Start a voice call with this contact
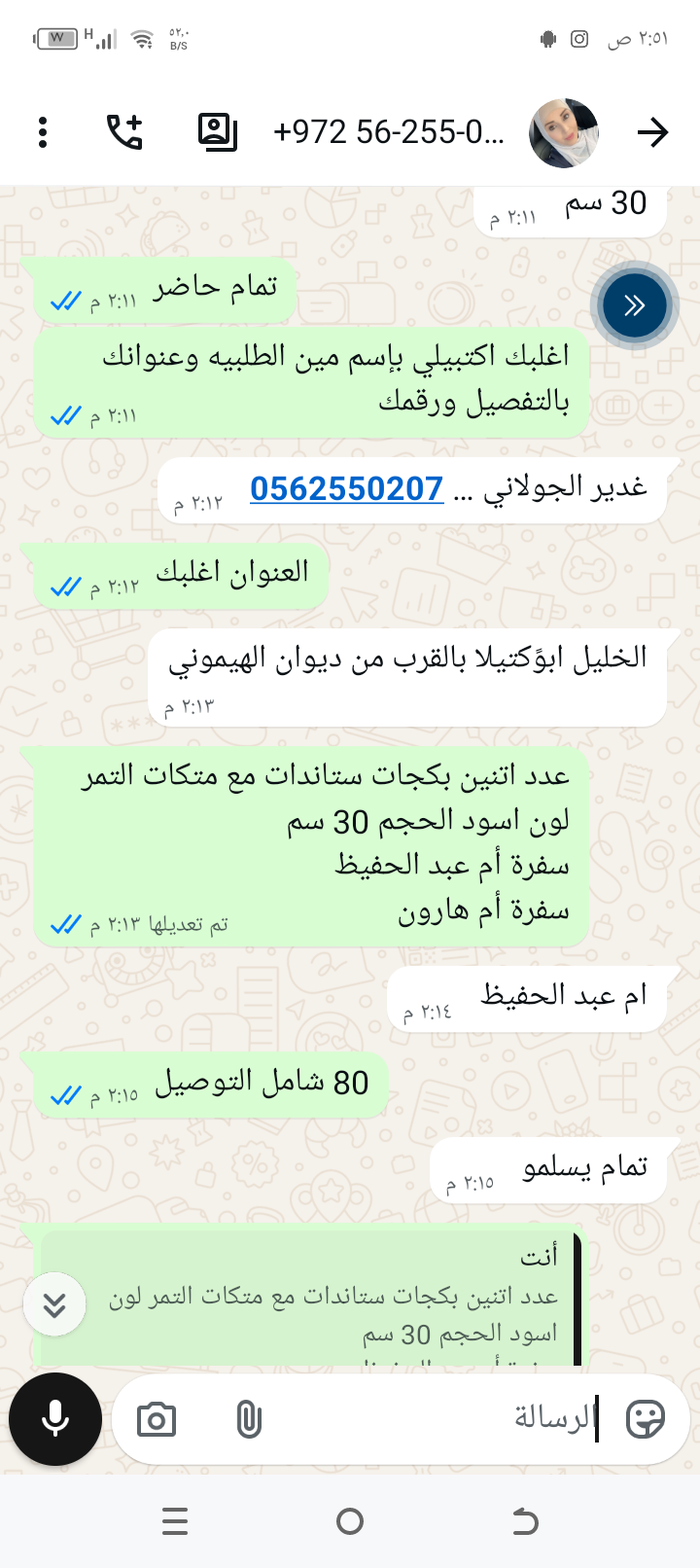 [x=124, y=132]
